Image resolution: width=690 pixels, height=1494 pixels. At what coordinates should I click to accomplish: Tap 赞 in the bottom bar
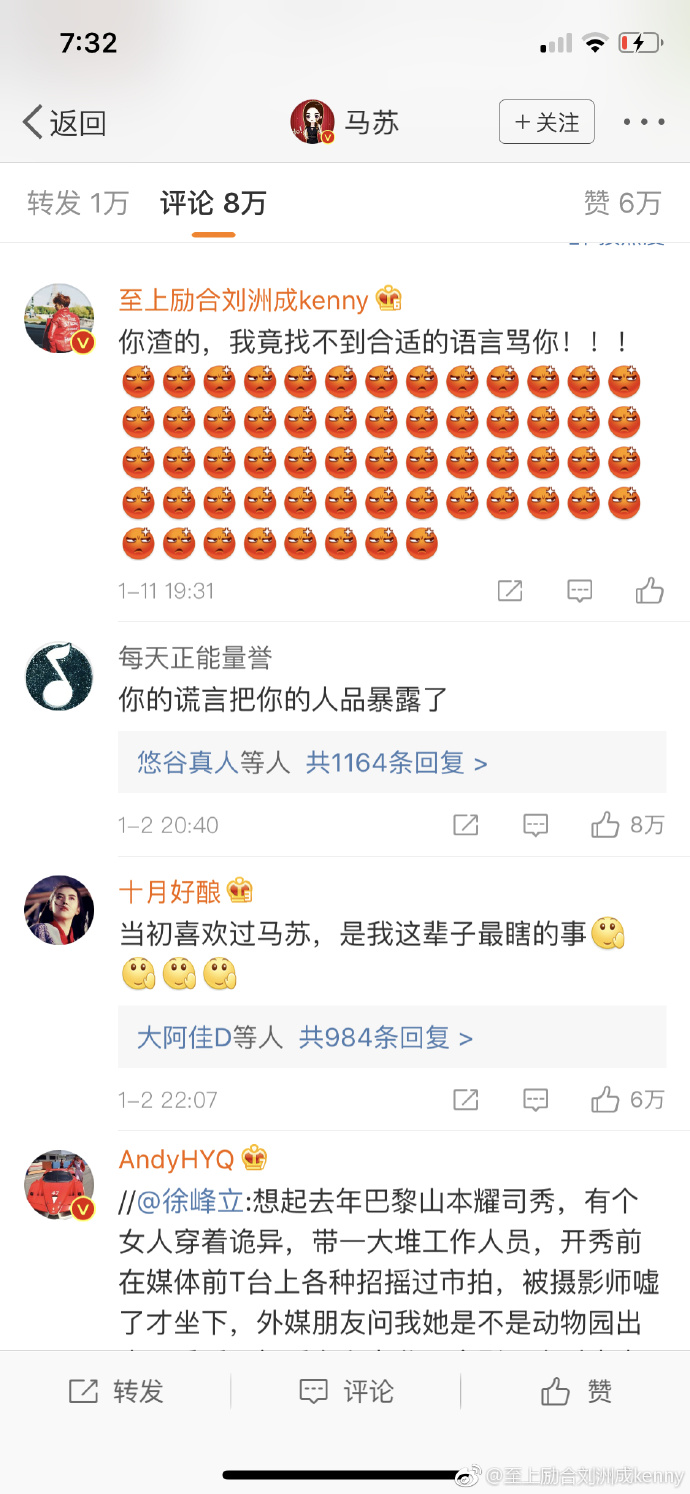click(576, 1391)
